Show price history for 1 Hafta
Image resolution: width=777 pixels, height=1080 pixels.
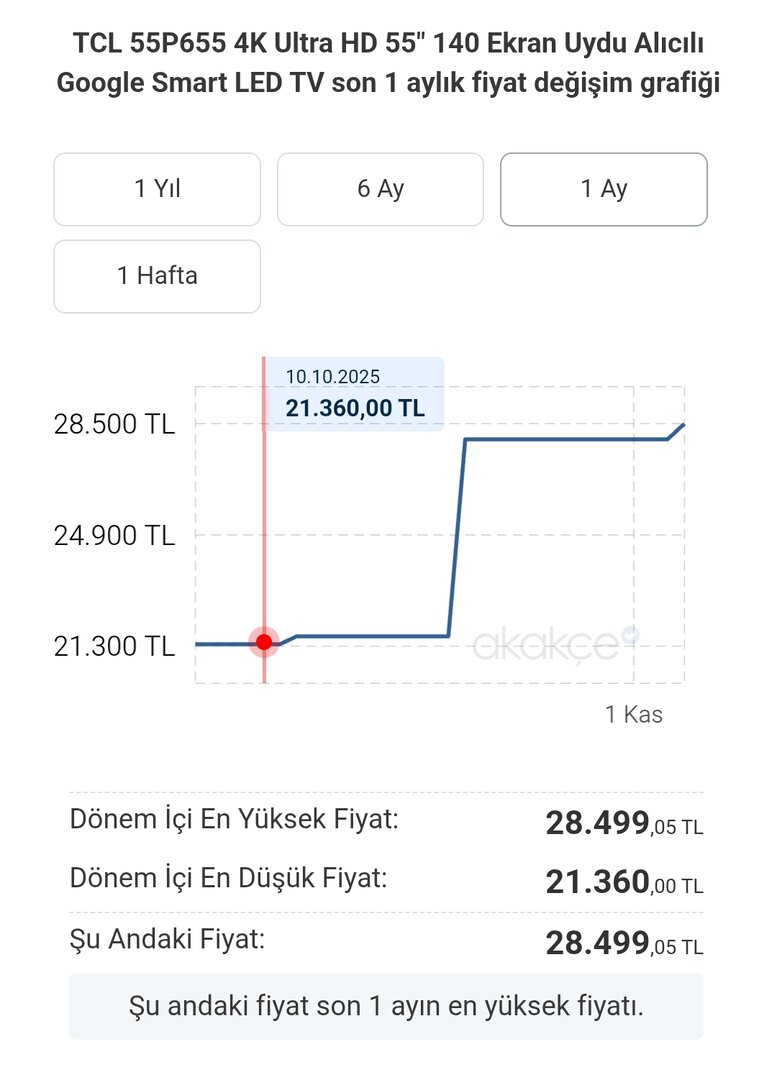(157, 276)
